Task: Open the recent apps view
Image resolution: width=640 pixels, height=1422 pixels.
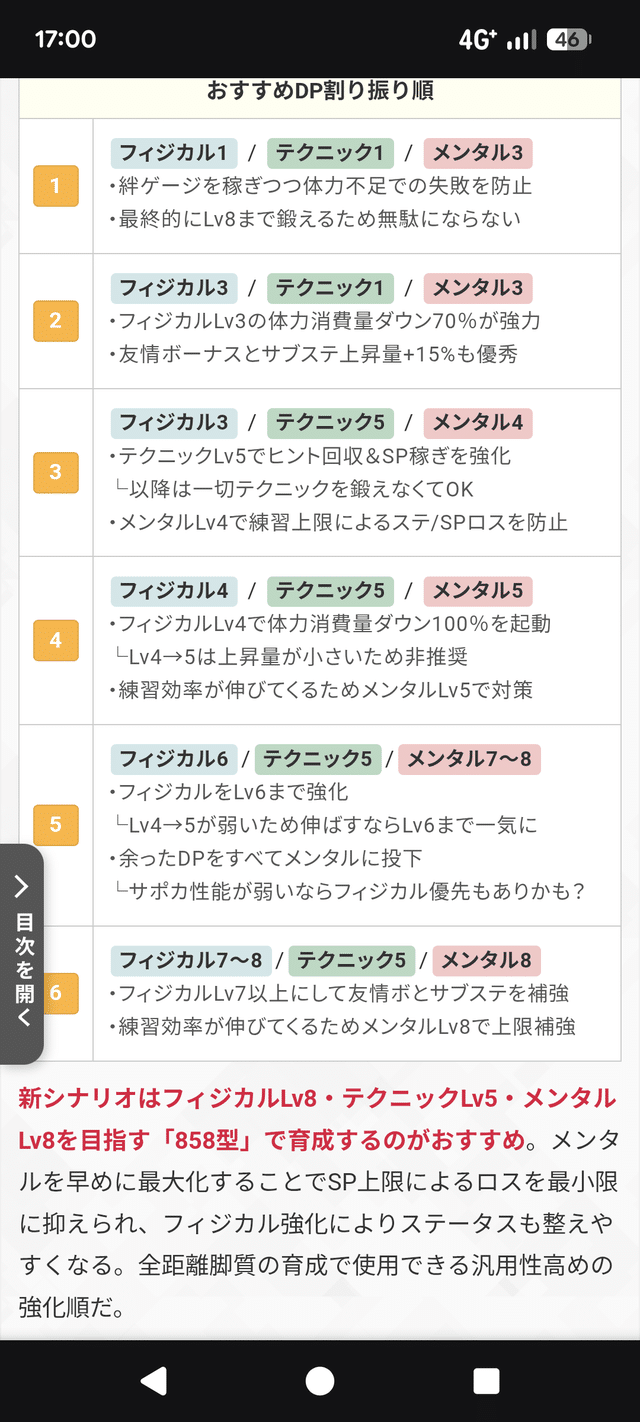Action: [486, 1381]
